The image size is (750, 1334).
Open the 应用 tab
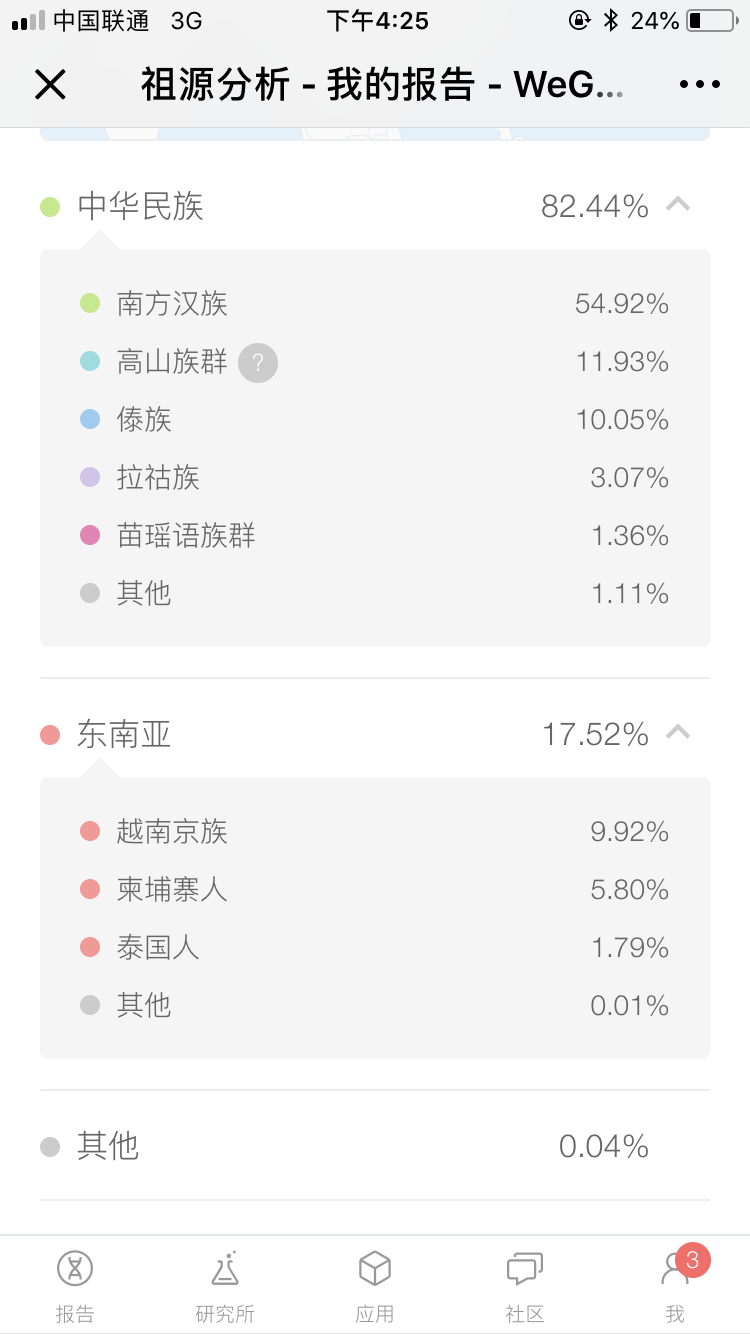375,1285
